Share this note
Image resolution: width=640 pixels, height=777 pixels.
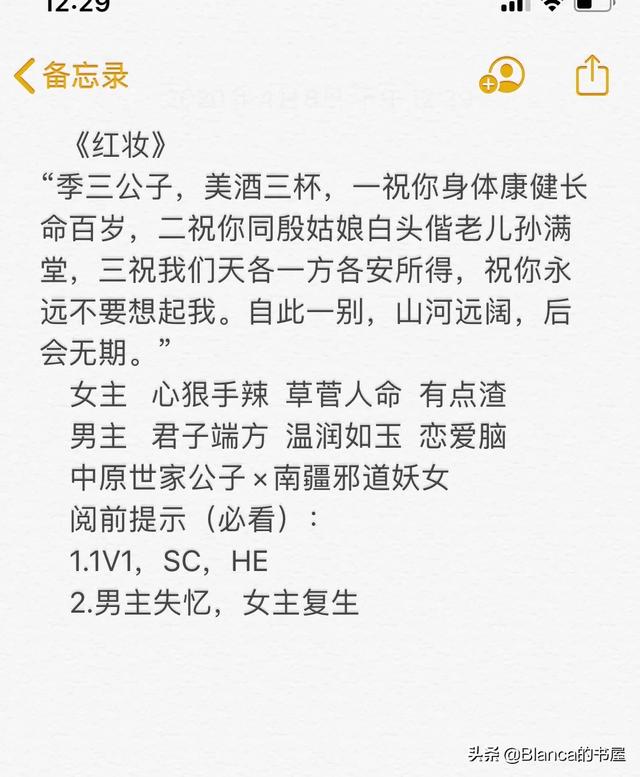(592, 75)
